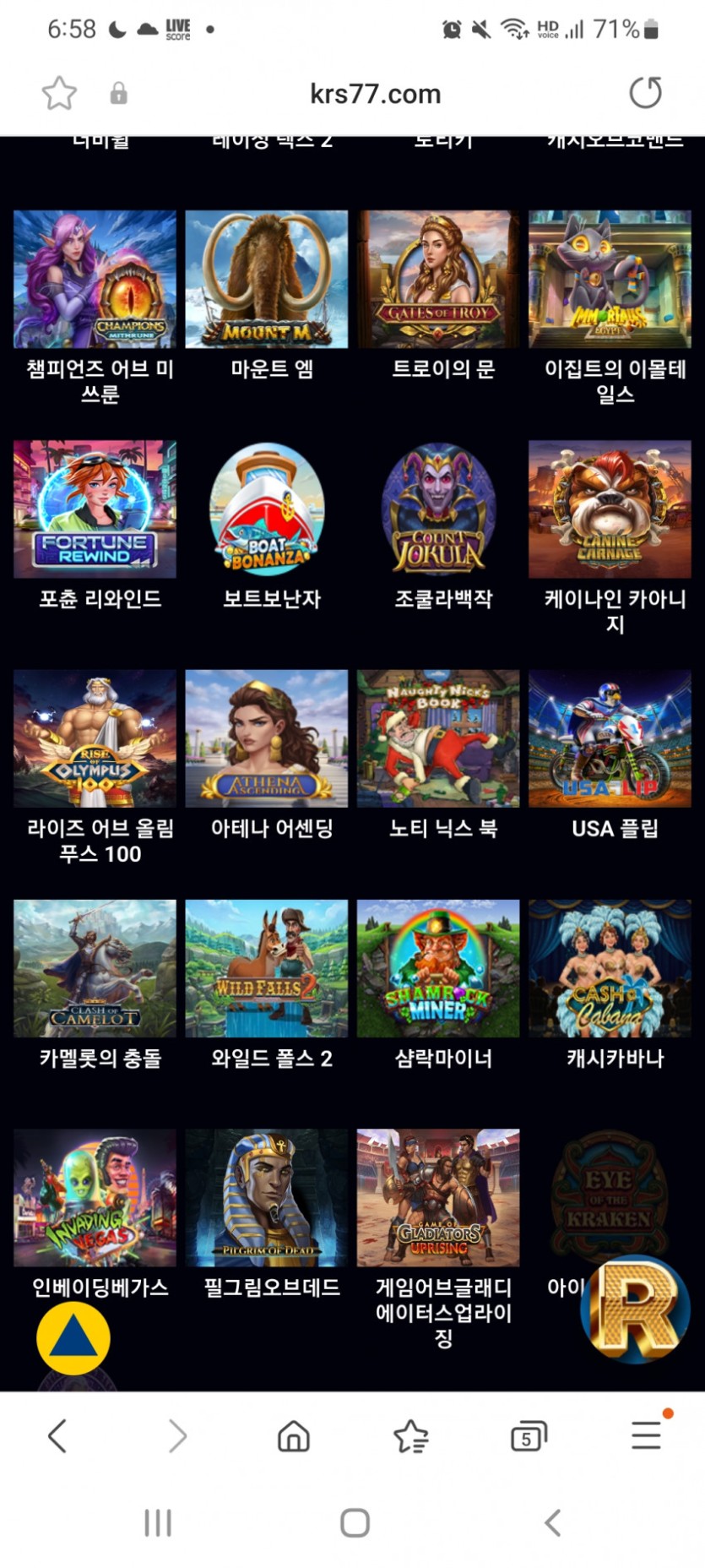Bookmark this page with the star icon
The height and width of the screenshot is (1568, 705).
click(59, 93)
